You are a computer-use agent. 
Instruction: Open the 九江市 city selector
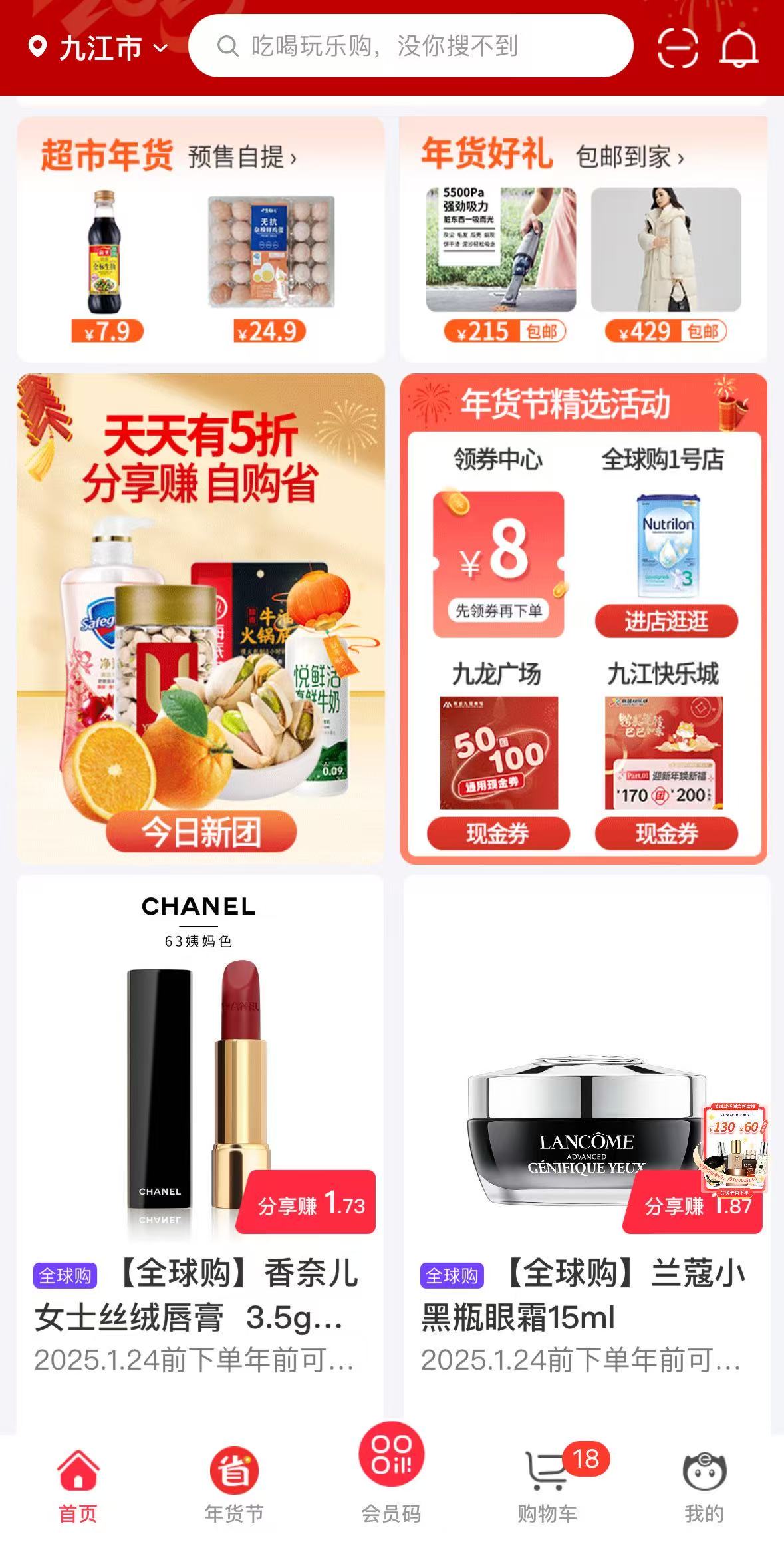[98, 48]
